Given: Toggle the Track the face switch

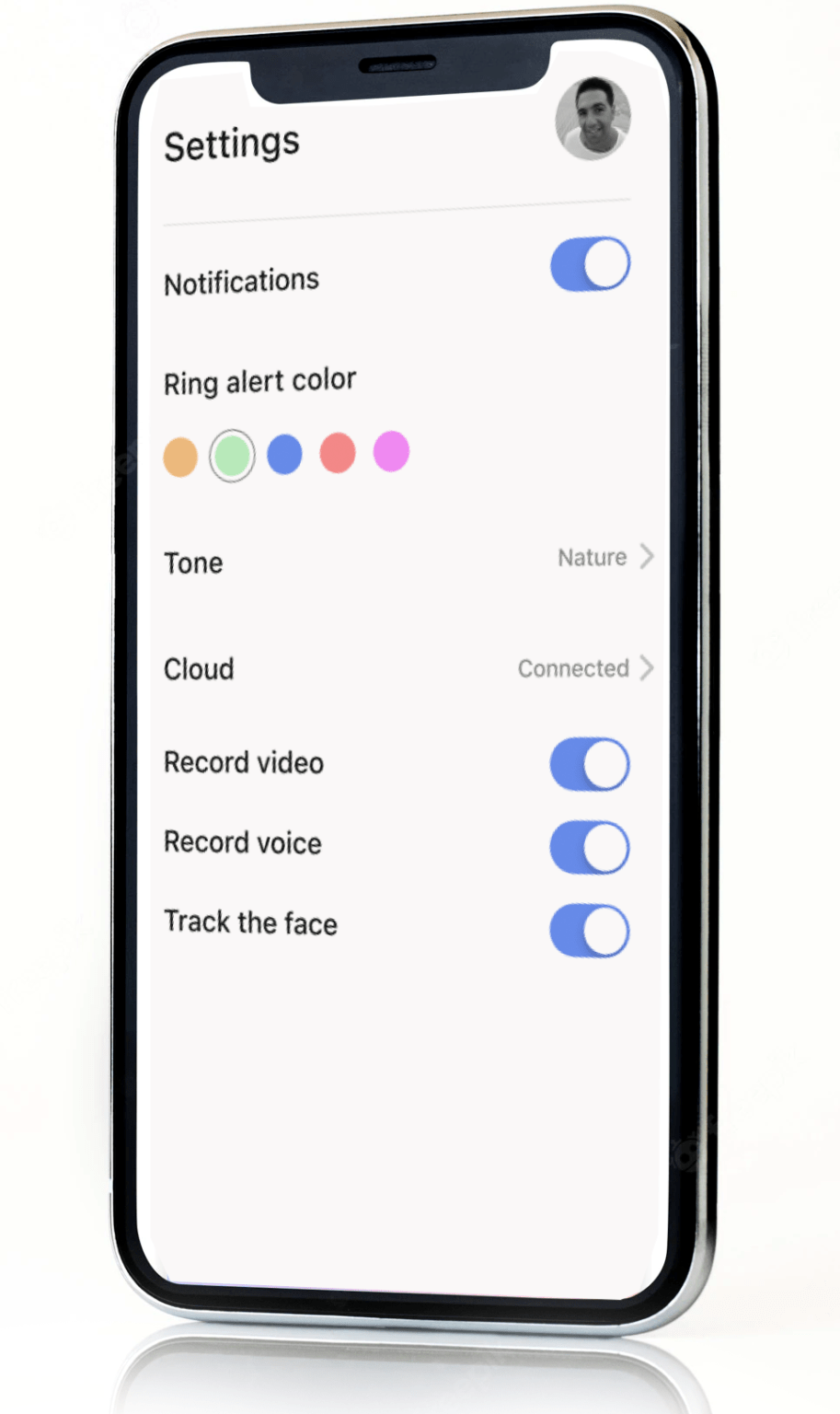Looking at the screenshot, I should click(590, 931).
